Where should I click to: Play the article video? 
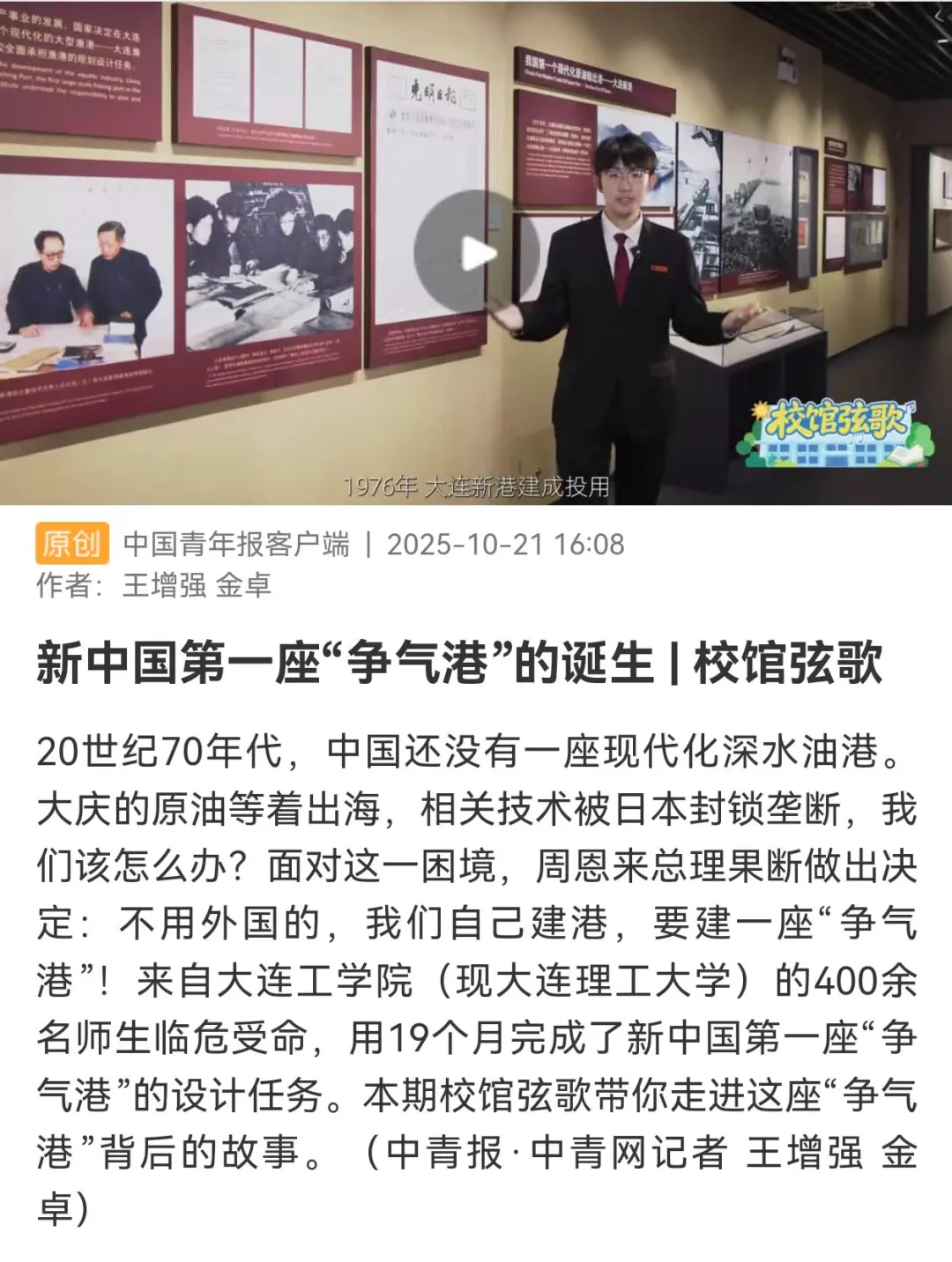pos(477,254)
